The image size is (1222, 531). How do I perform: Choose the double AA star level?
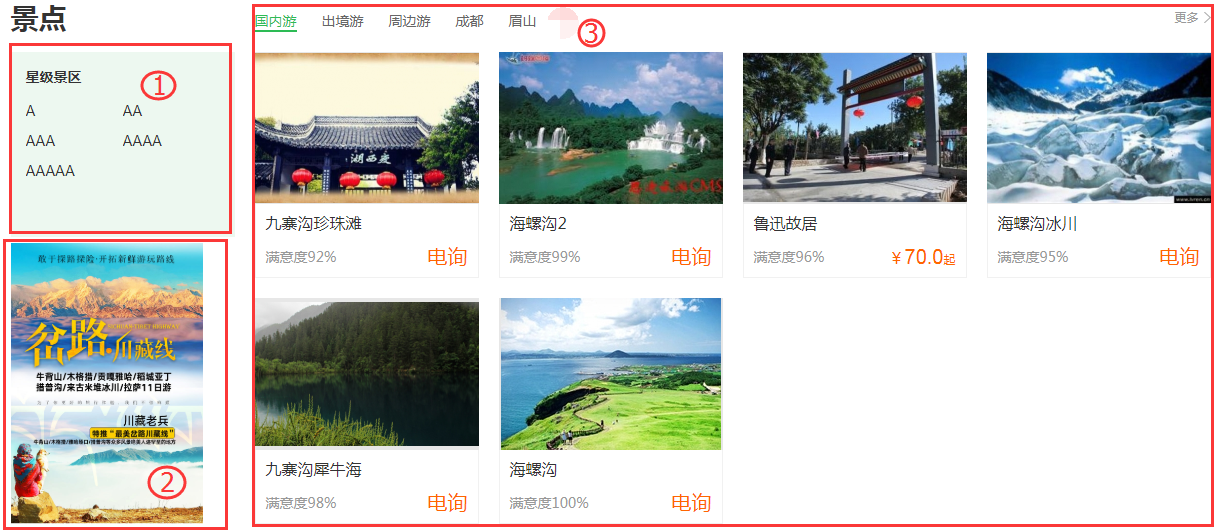(133, 111)
